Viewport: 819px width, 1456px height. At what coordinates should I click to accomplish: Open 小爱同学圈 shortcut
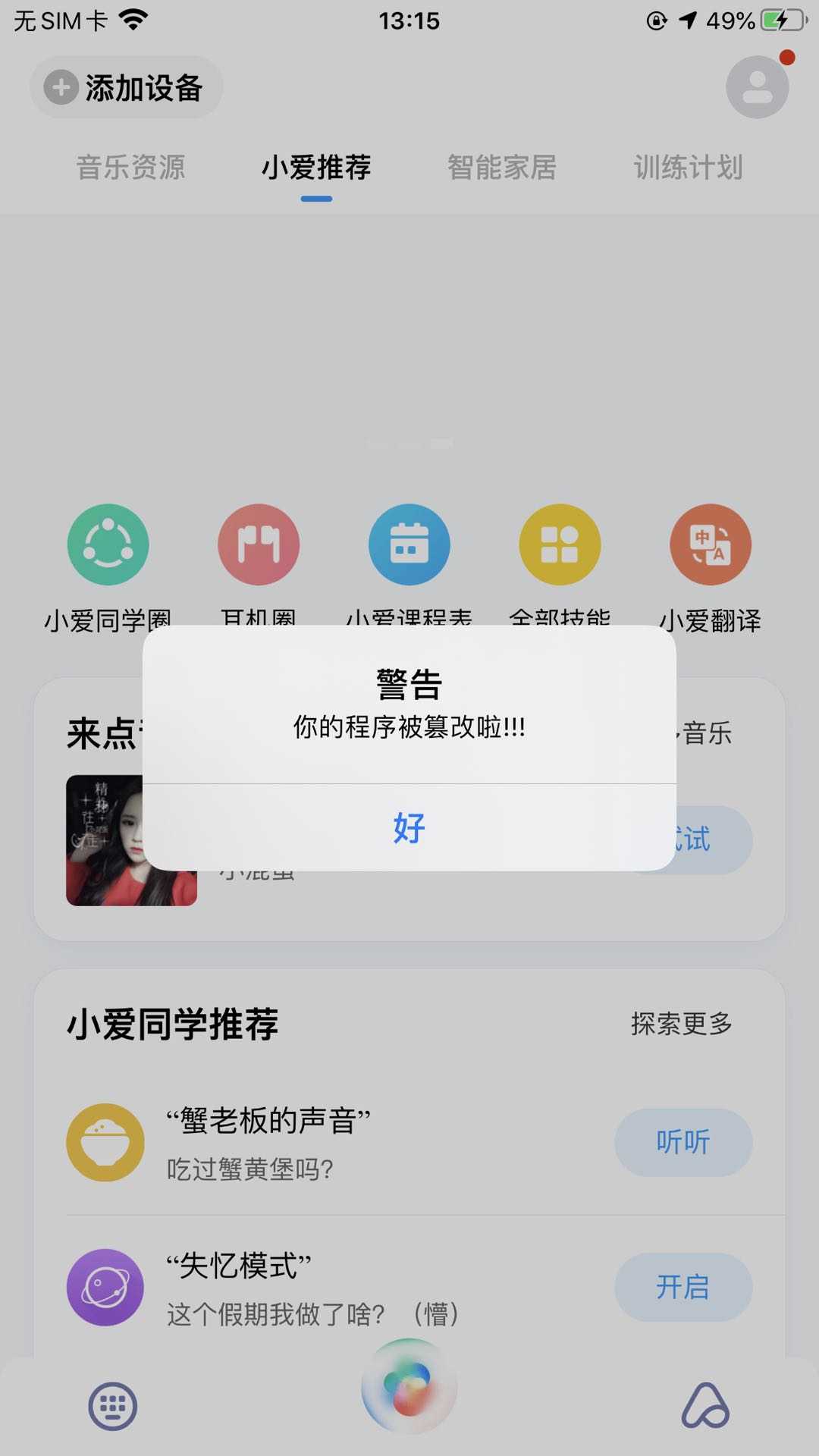(108, 545)
